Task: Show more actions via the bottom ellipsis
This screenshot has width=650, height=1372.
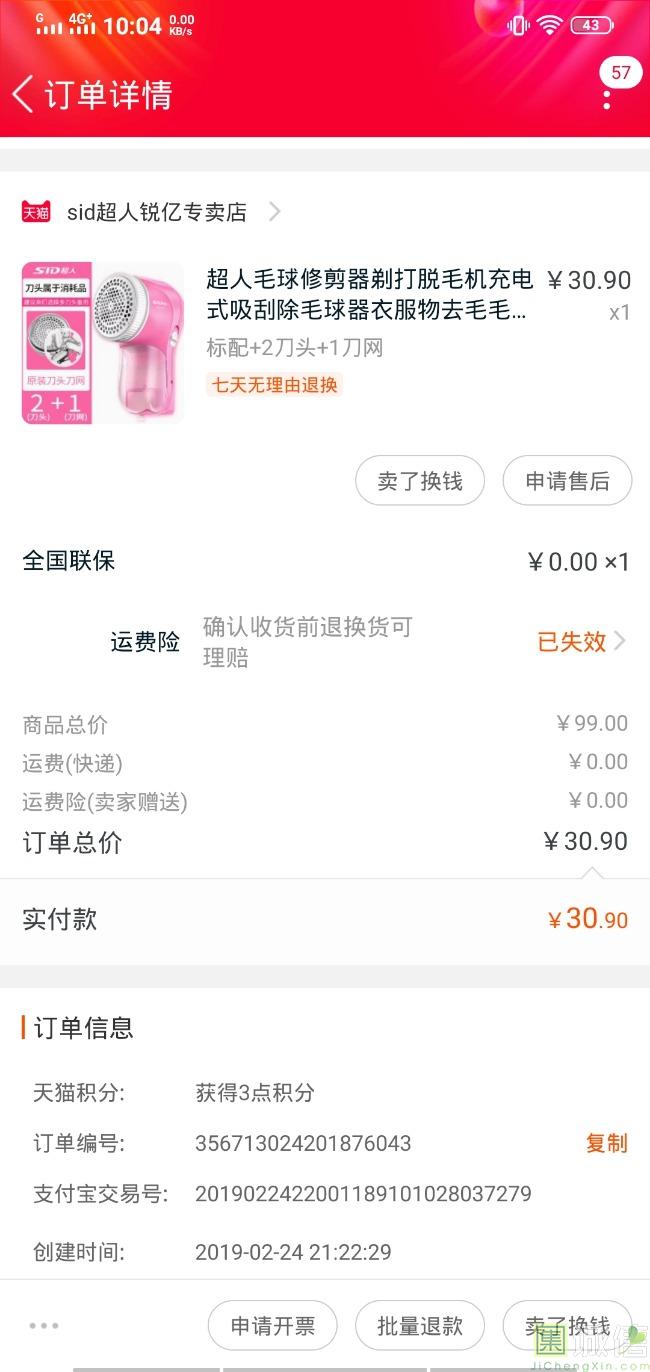Action: pos(44,1326)
